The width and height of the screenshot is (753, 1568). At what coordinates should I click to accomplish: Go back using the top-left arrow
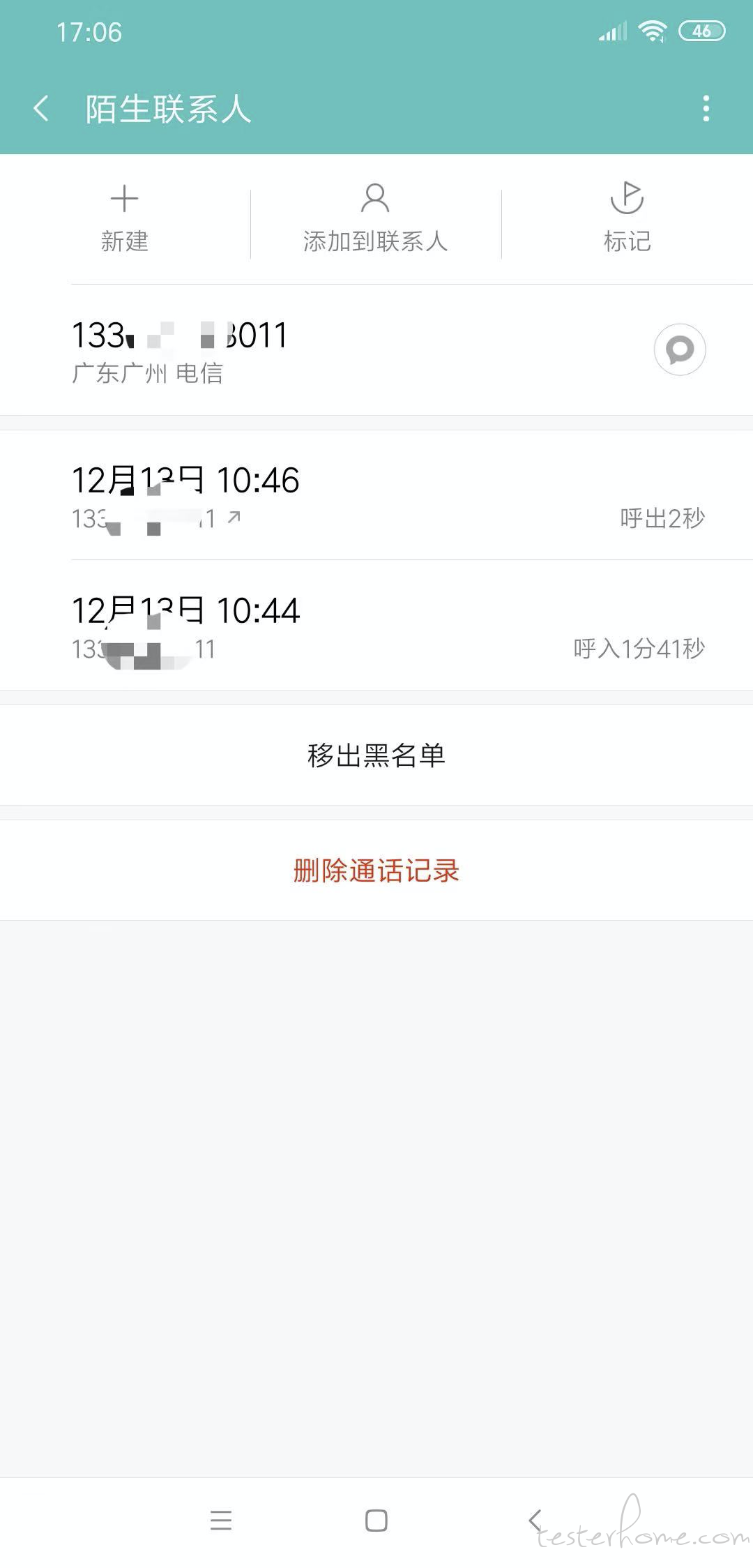coord(41,109)
